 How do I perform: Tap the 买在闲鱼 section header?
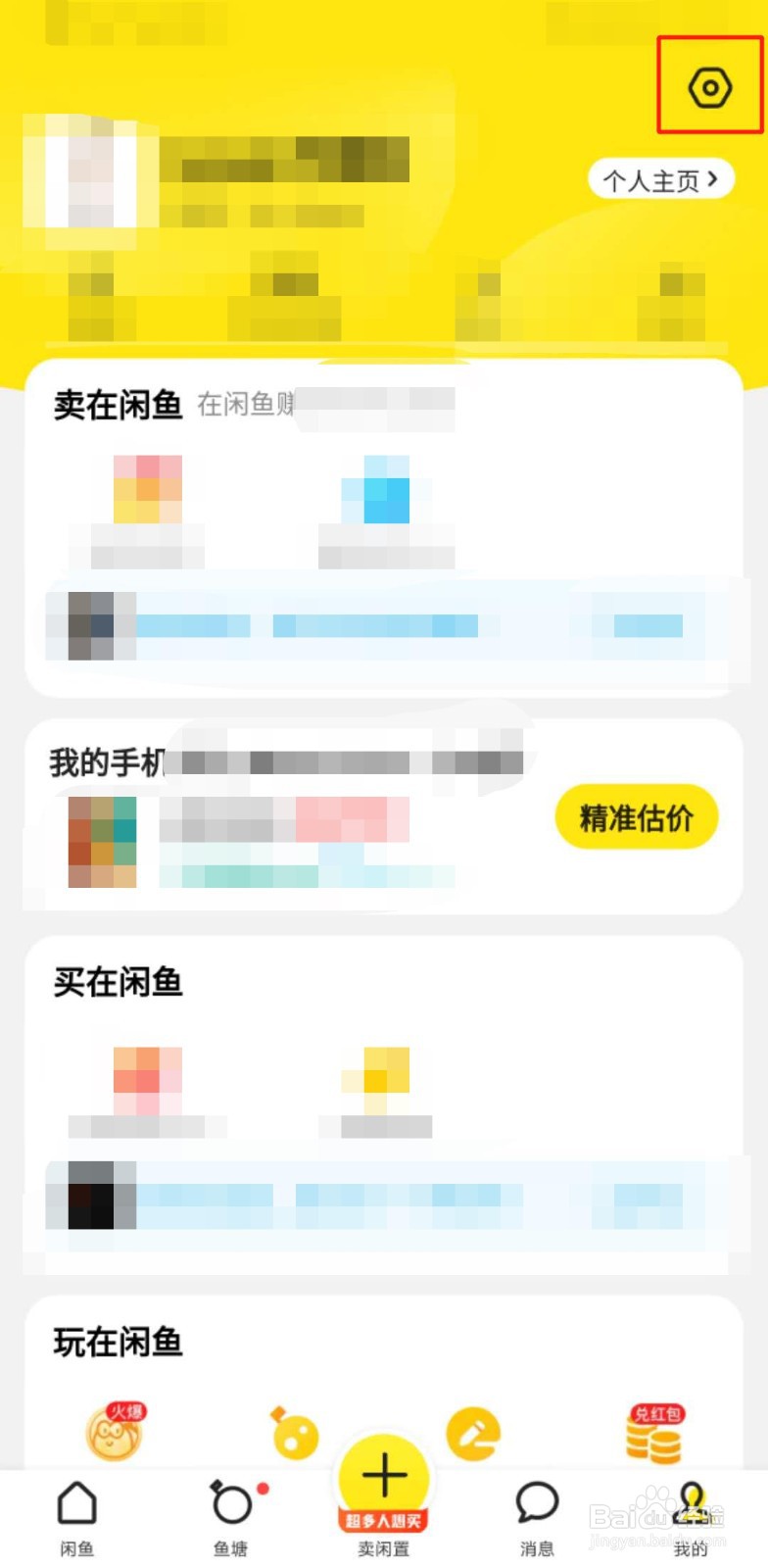point(118,983)
